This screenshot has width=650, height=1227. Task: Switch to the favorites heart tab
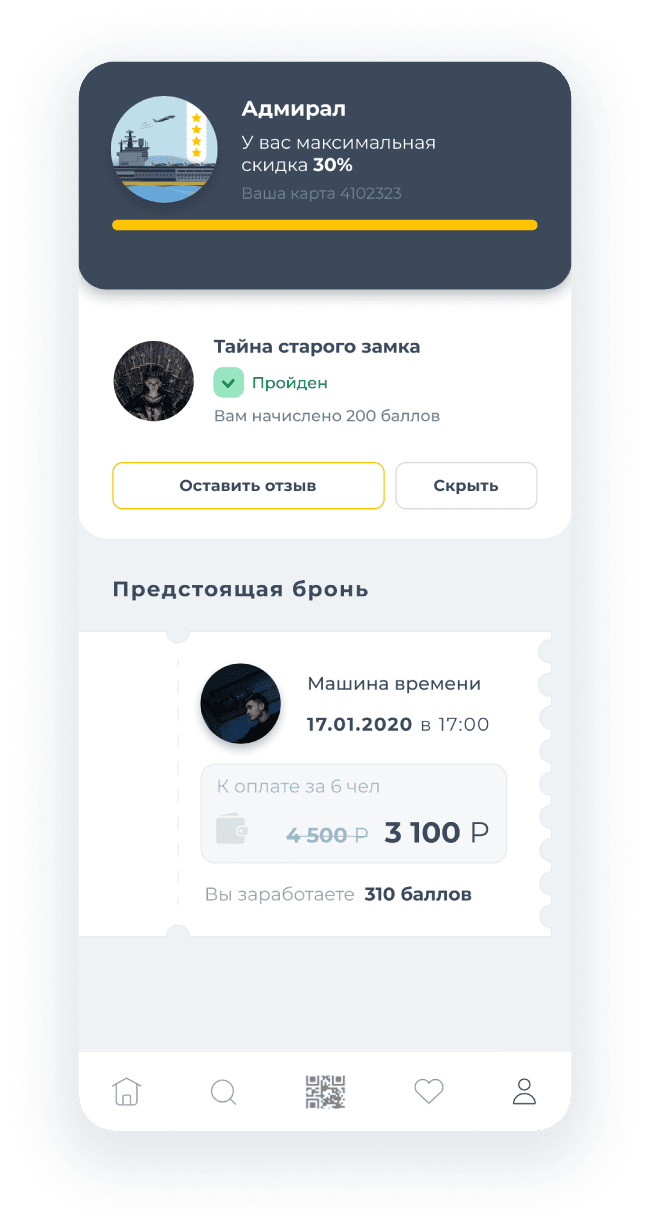tap(428, 1091)
